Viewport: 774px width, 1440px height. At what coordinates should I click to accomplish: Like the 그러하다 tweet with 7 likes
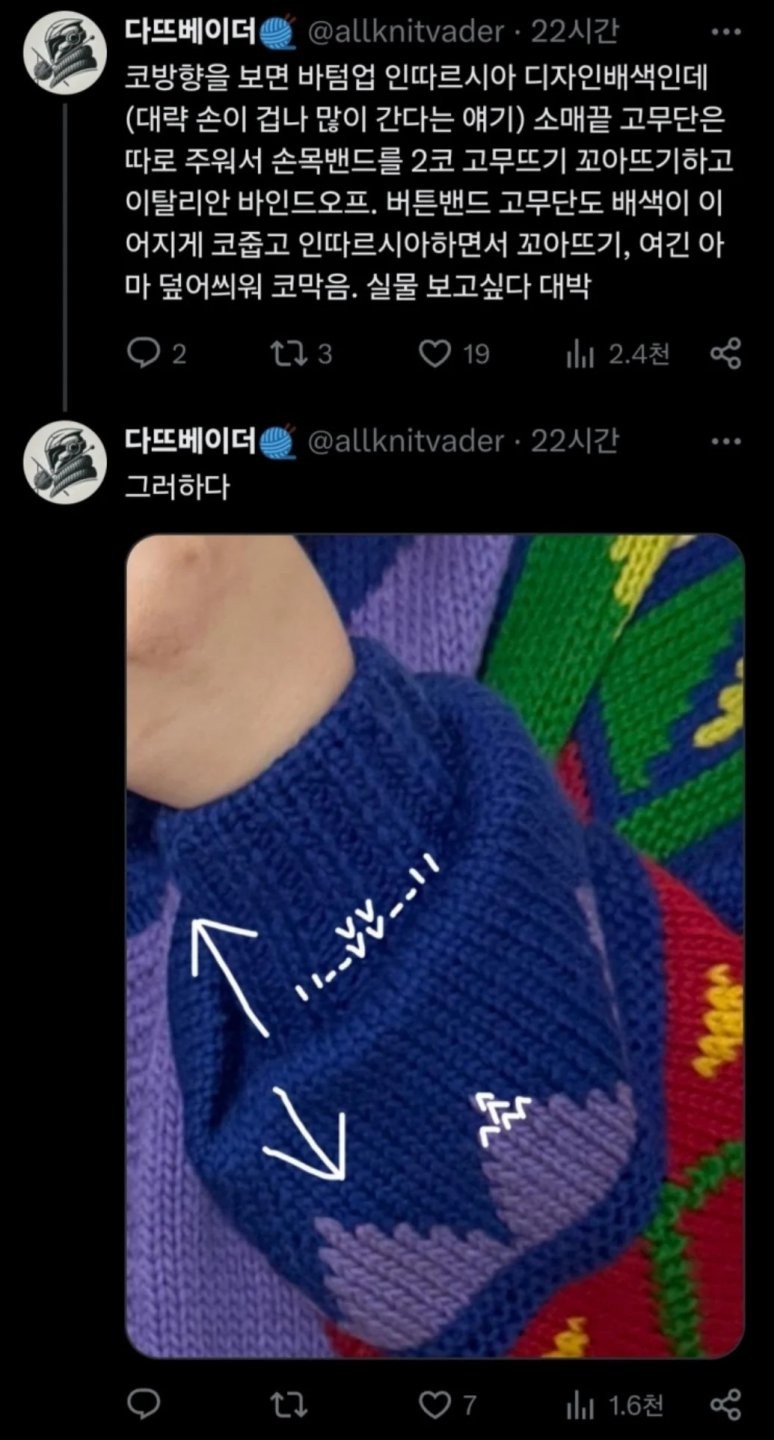[434, 1405]
